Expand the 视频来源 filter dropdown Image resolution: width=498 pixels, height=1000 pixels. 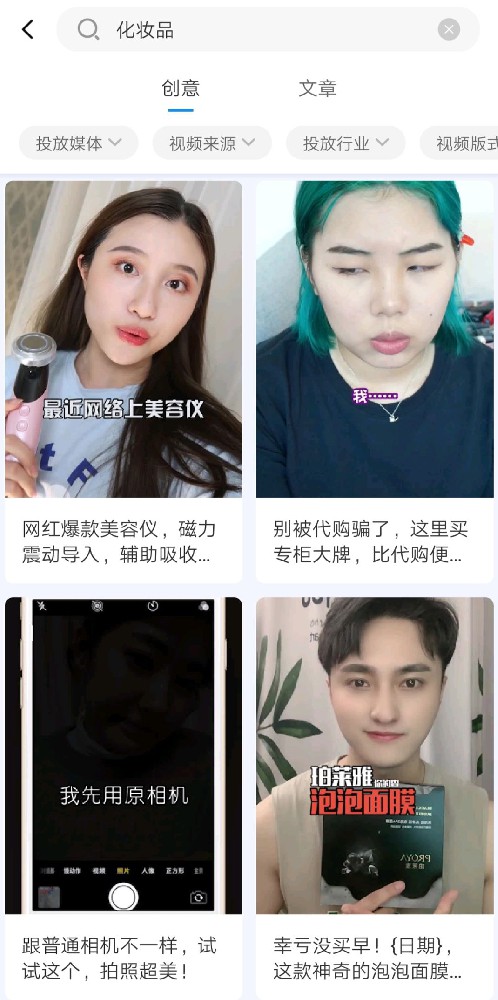[x=212, y=143]
